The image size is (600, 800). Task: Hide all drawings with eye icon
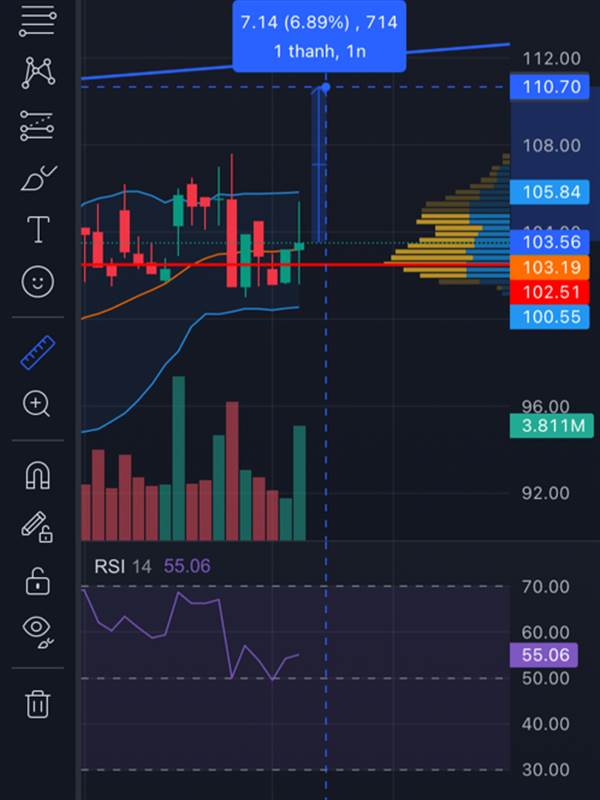coord(37,630)
